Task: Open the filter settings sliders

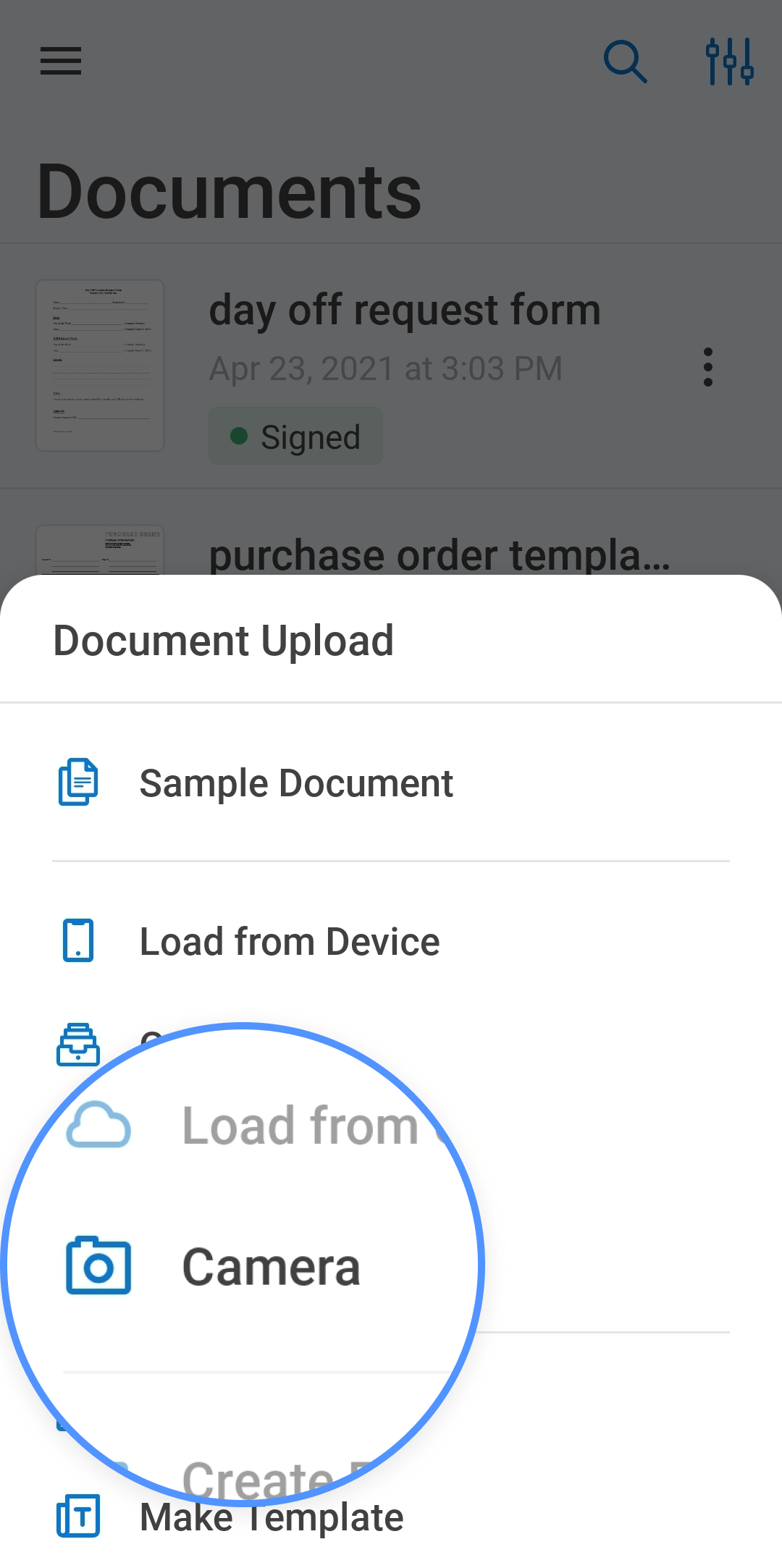Action: point(729,61)
